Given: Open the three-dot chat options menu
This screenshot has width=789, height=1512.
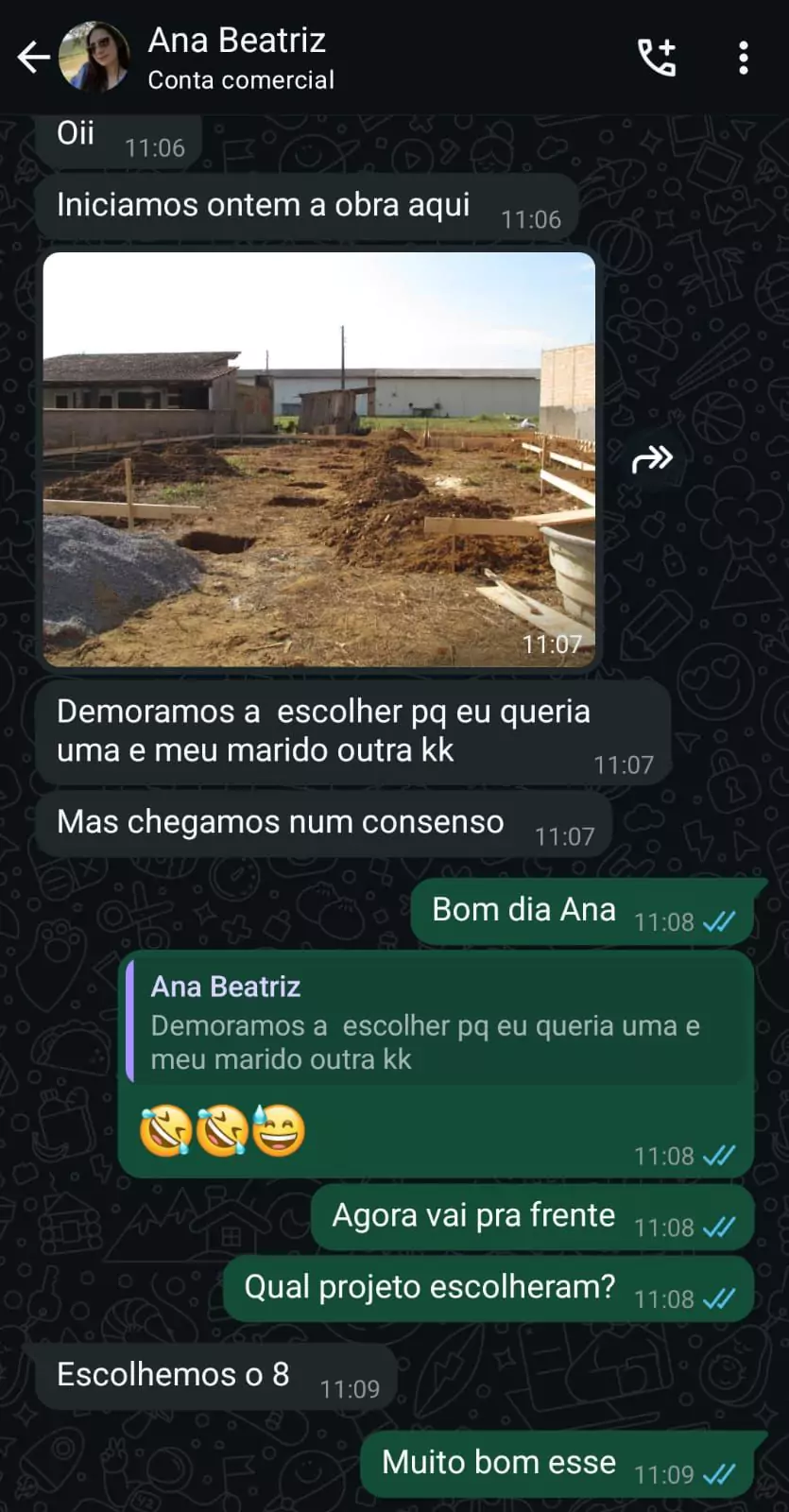Looking at the screenshot, I should pos(744,57).
